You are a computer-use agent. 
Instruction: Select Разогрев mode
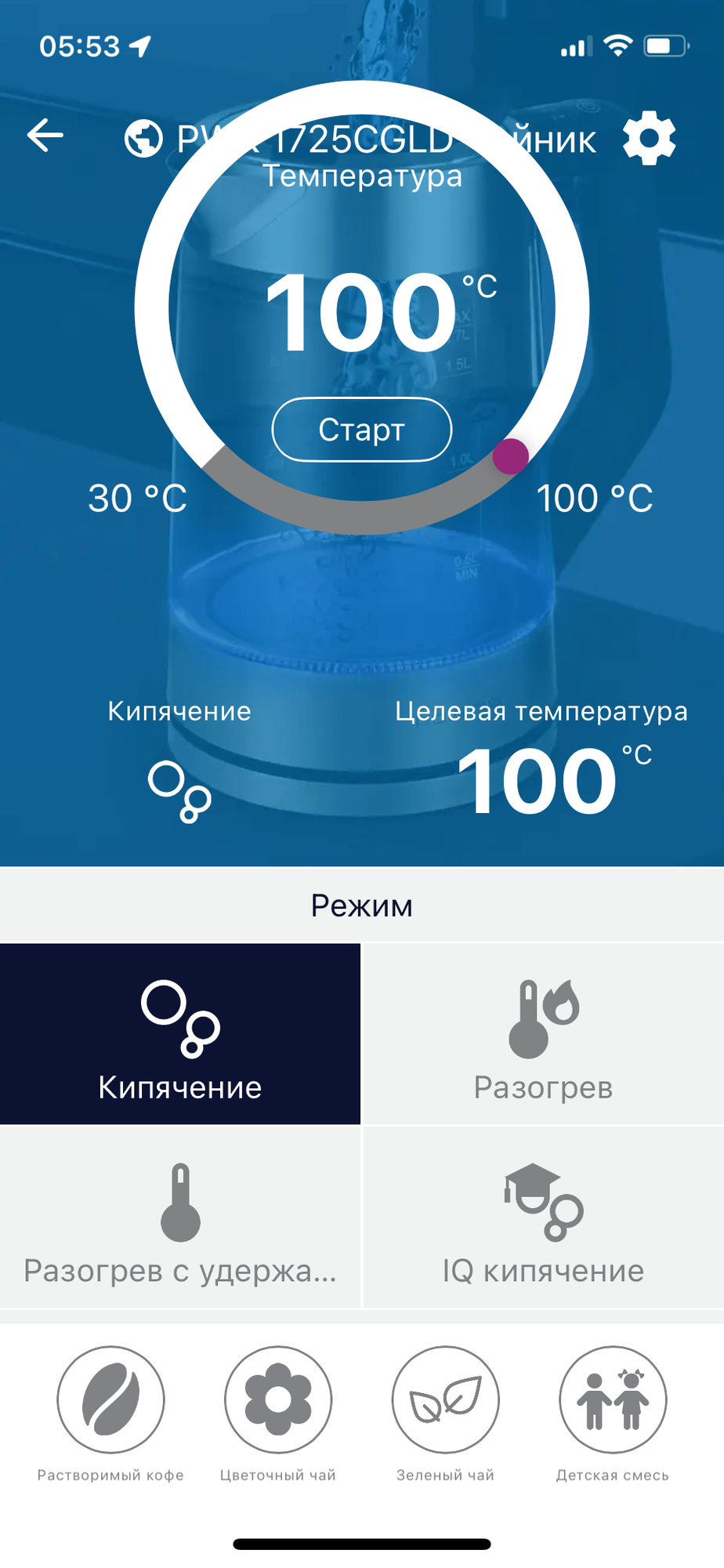tap(543, 1033)
